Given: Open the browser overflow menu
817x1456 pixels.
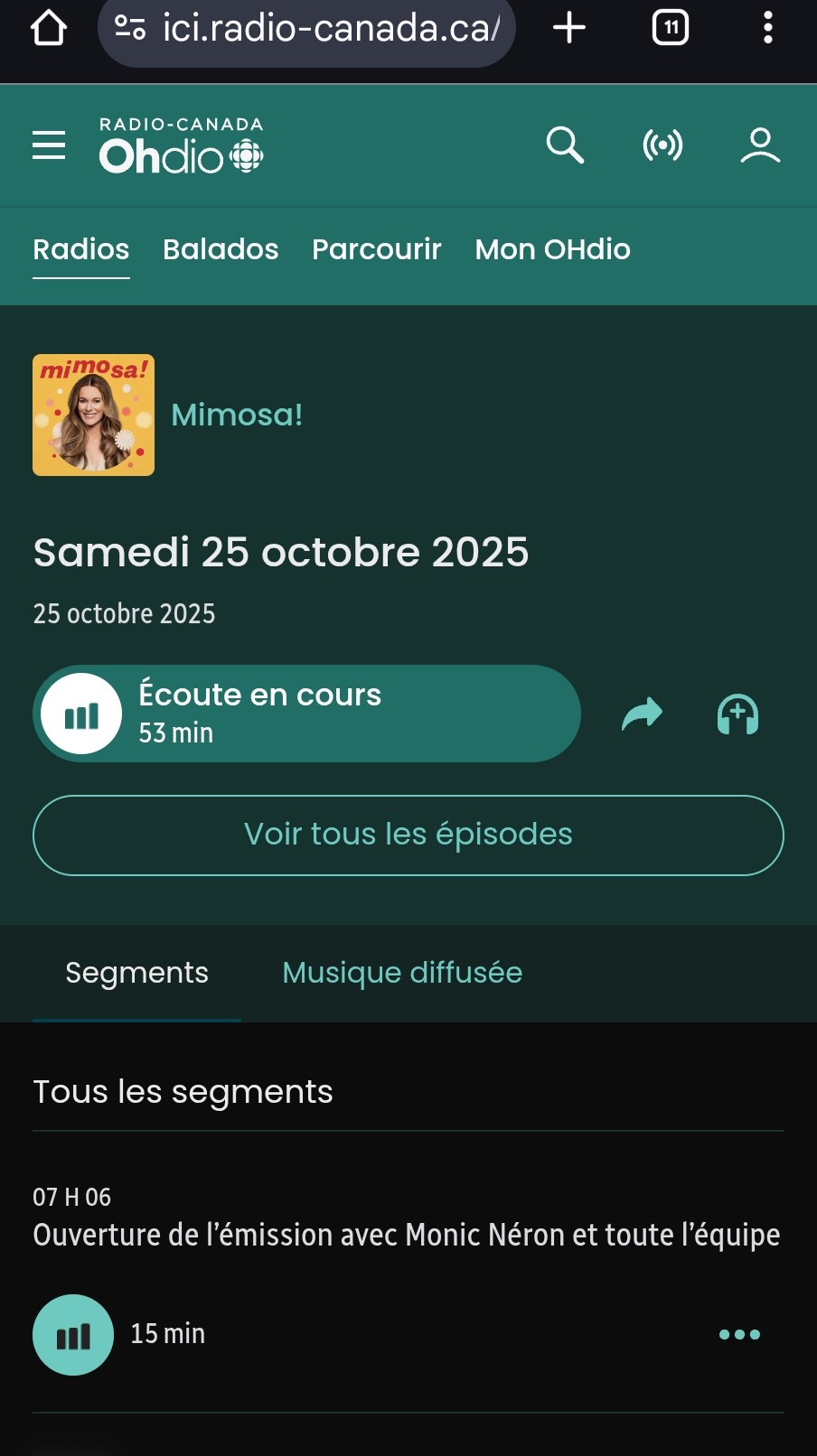Looking at the screenshot, I should tap(767, 28).
